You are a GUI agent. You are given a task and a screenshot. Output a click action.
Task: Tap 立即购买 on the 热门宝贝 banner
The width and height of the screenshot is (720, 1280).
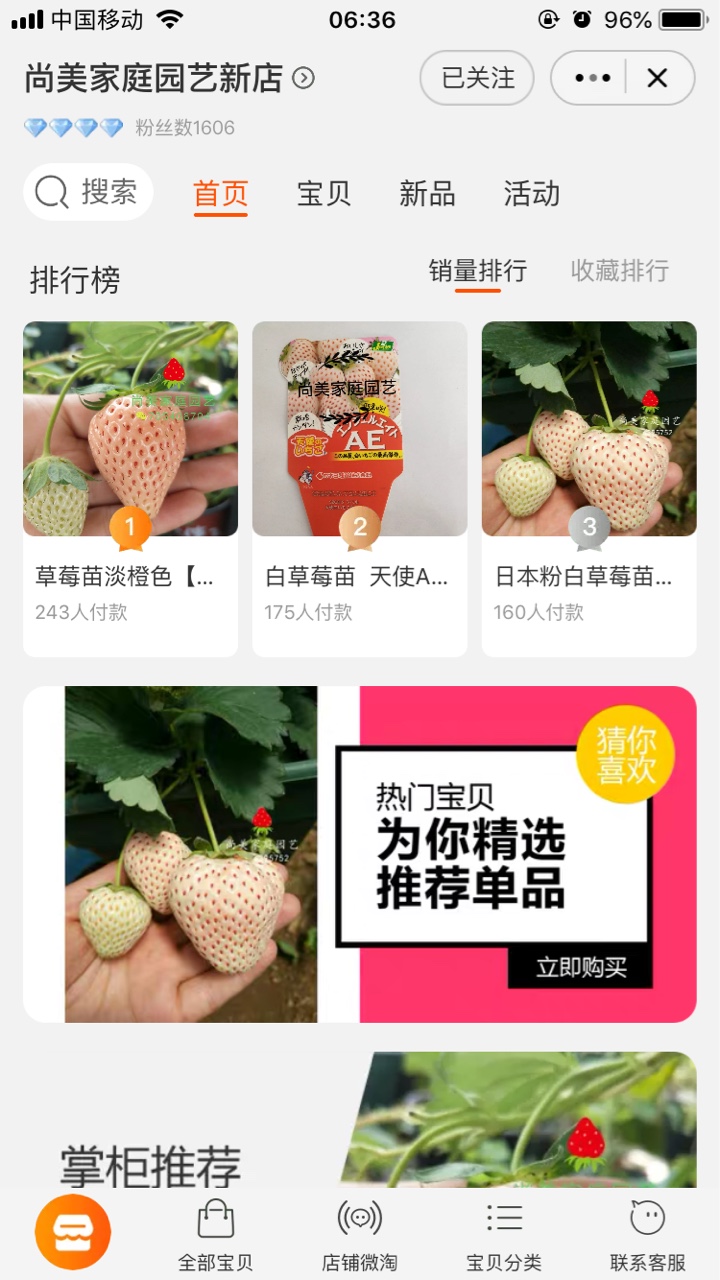581,967
